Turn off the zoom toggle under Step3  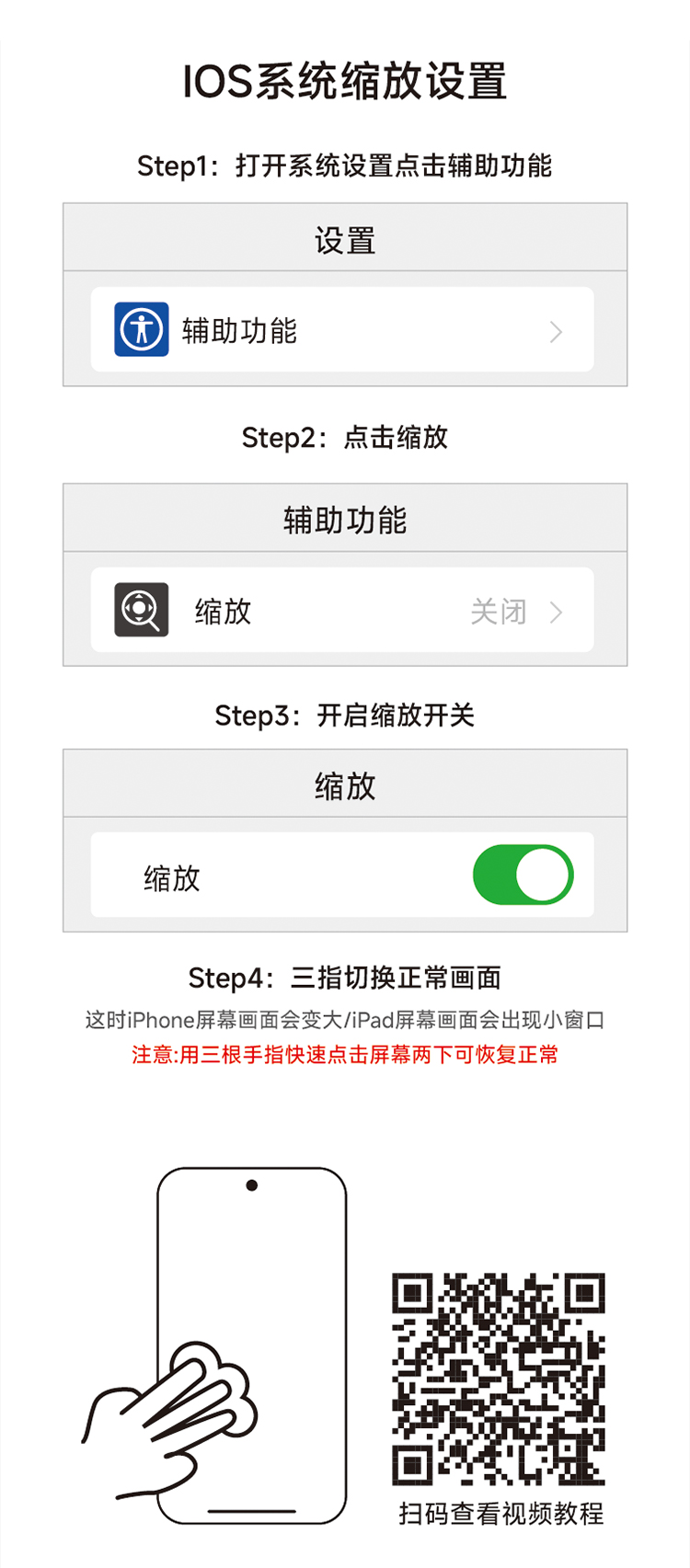click(523, 875)
